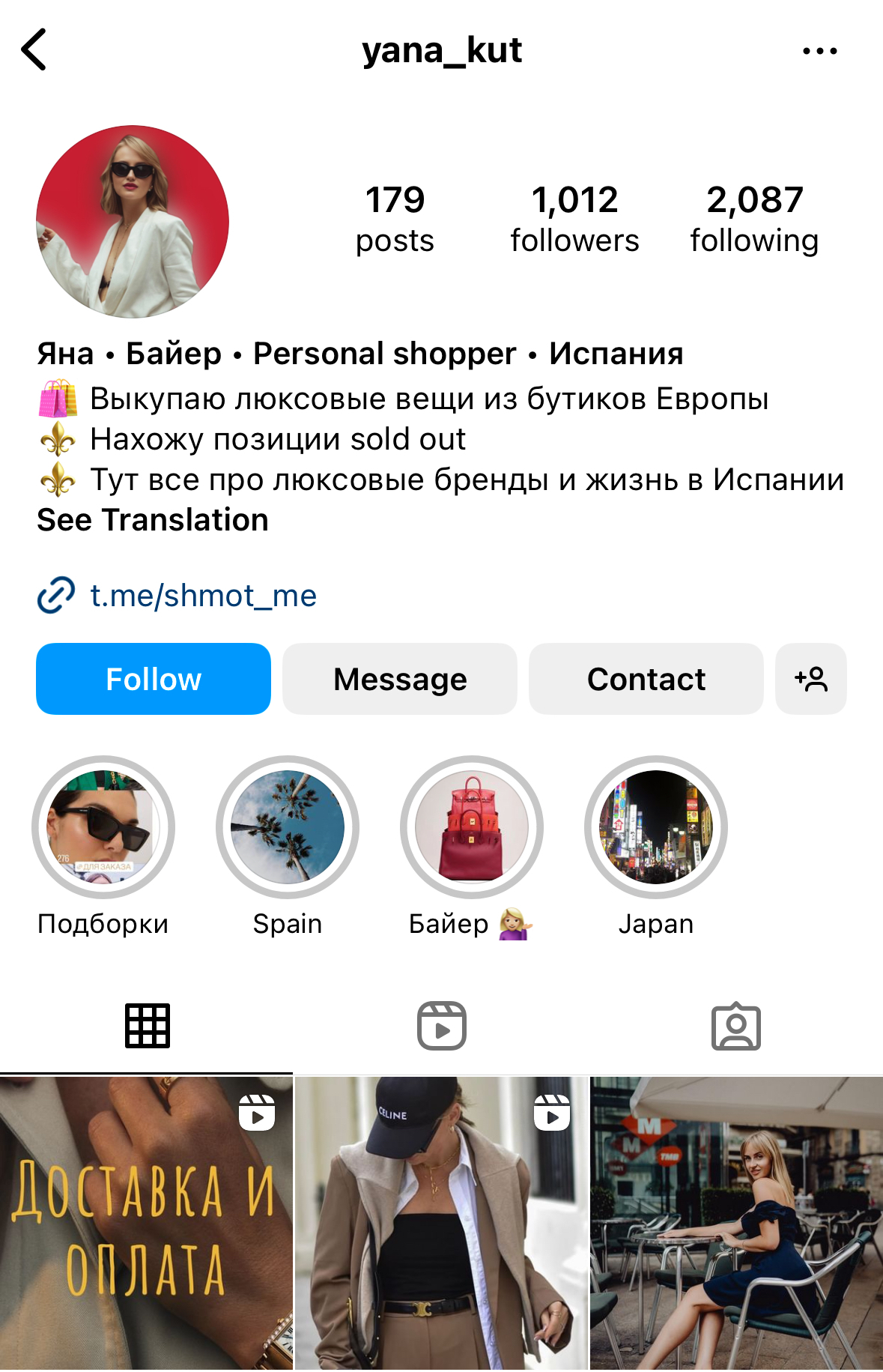The image size is (883, 1372).
Task: Tap the Contact button
Action: tap(646, 679)
